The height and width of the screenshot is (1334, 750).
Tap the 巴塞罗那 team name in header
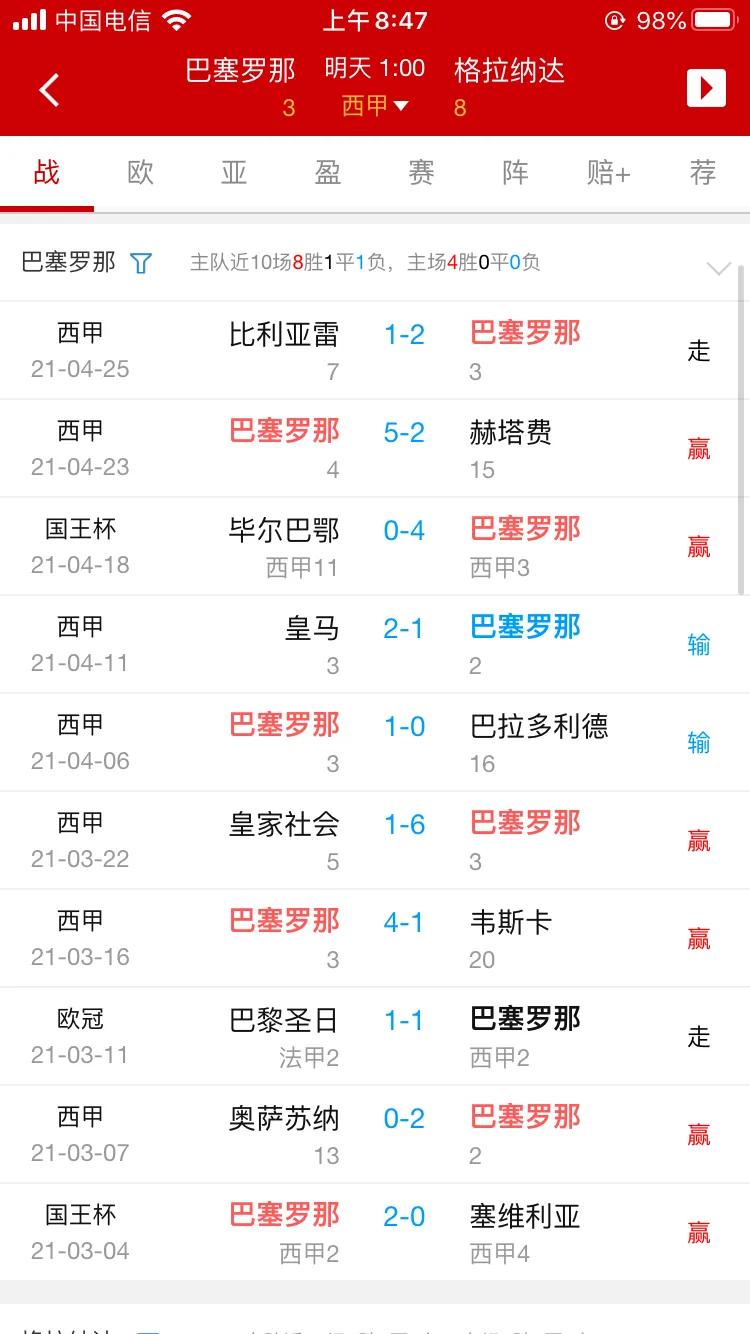[236, 69]
